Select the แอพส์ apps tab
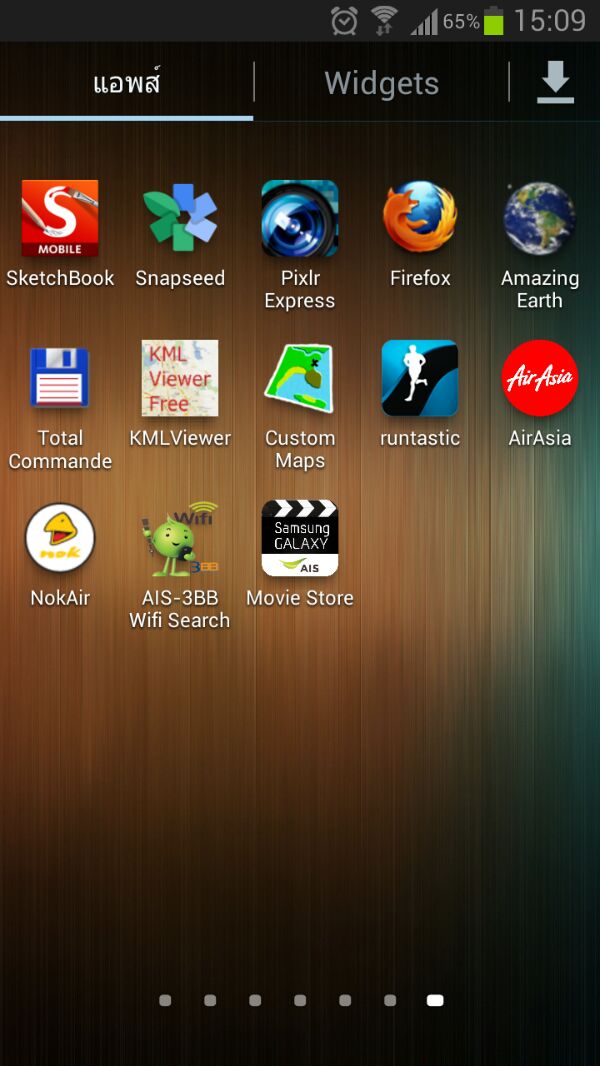The height and width of the screenshot is (1066, 600). point(126,82)
